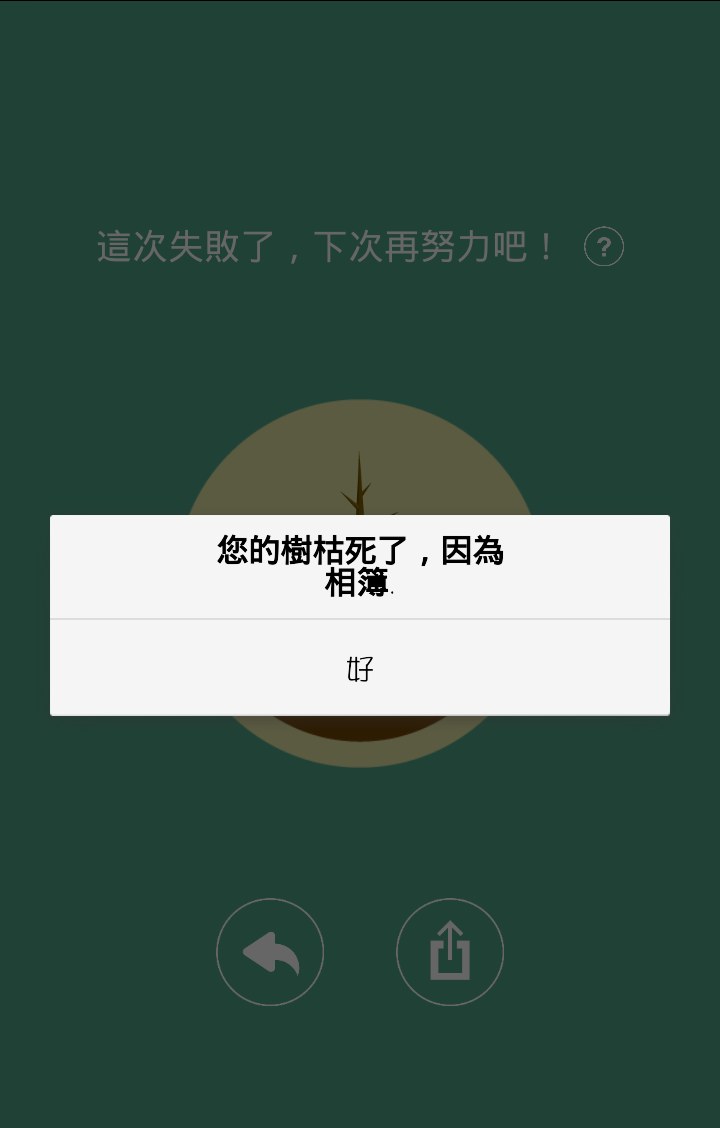Confirm the dead tree alert with 好
Image resolution: width=720 pixels, height=1128 pixels.
(x=358, y=668)
